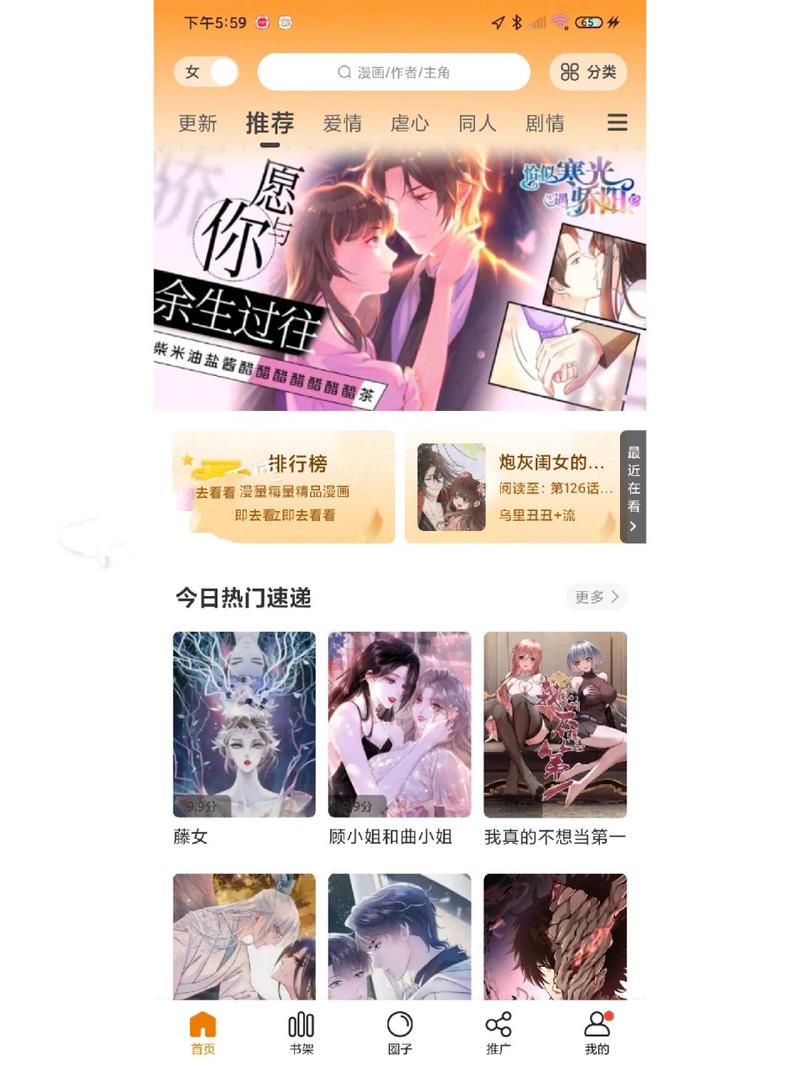The width and height of the screenshot is (800, 1067).
Task: Open the comic 藤女
Action: pos(244,725)
